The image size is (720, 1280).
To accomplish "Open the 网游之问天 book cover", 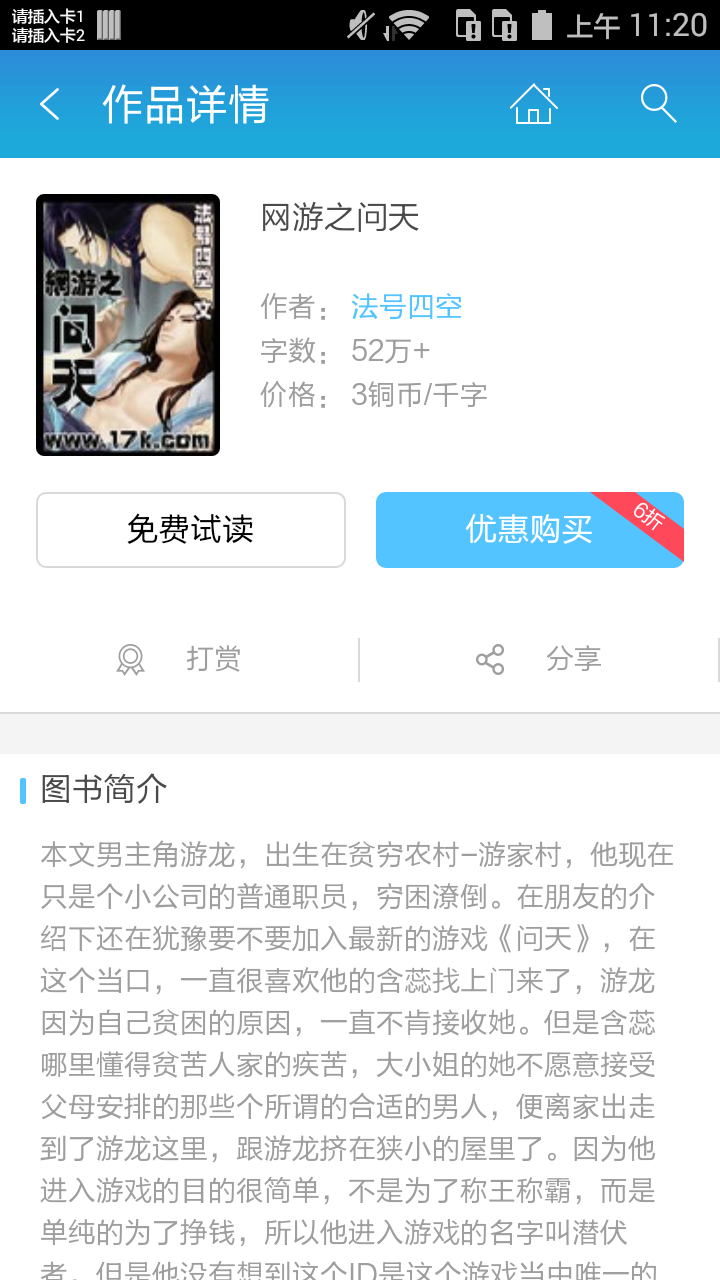I will (x=128, y=325).
